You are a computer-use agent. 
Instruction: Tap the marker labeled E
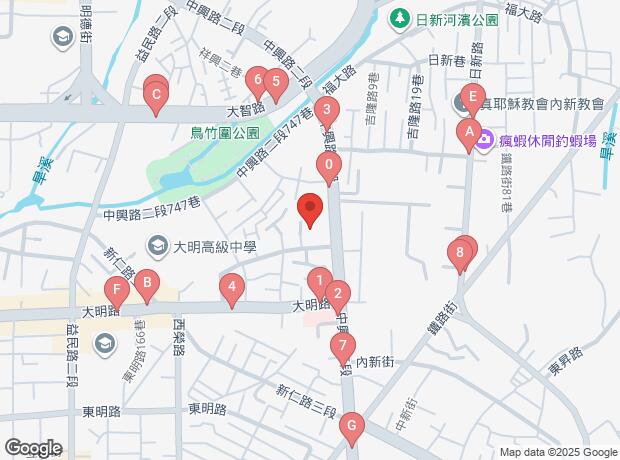pyautogui.click(x=475, y=98)
